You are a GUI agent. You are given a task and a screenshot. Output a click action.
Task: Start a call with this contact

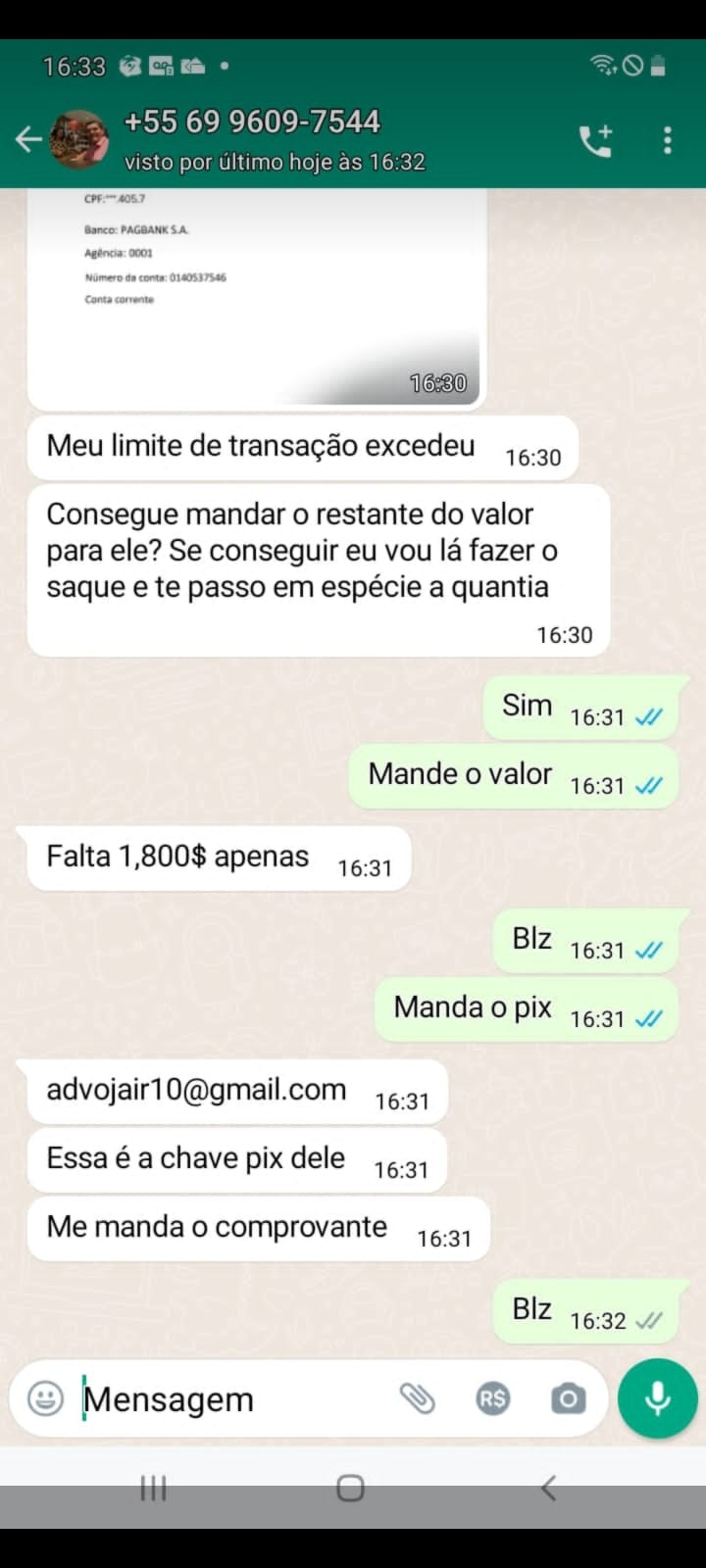click(596, 141)
